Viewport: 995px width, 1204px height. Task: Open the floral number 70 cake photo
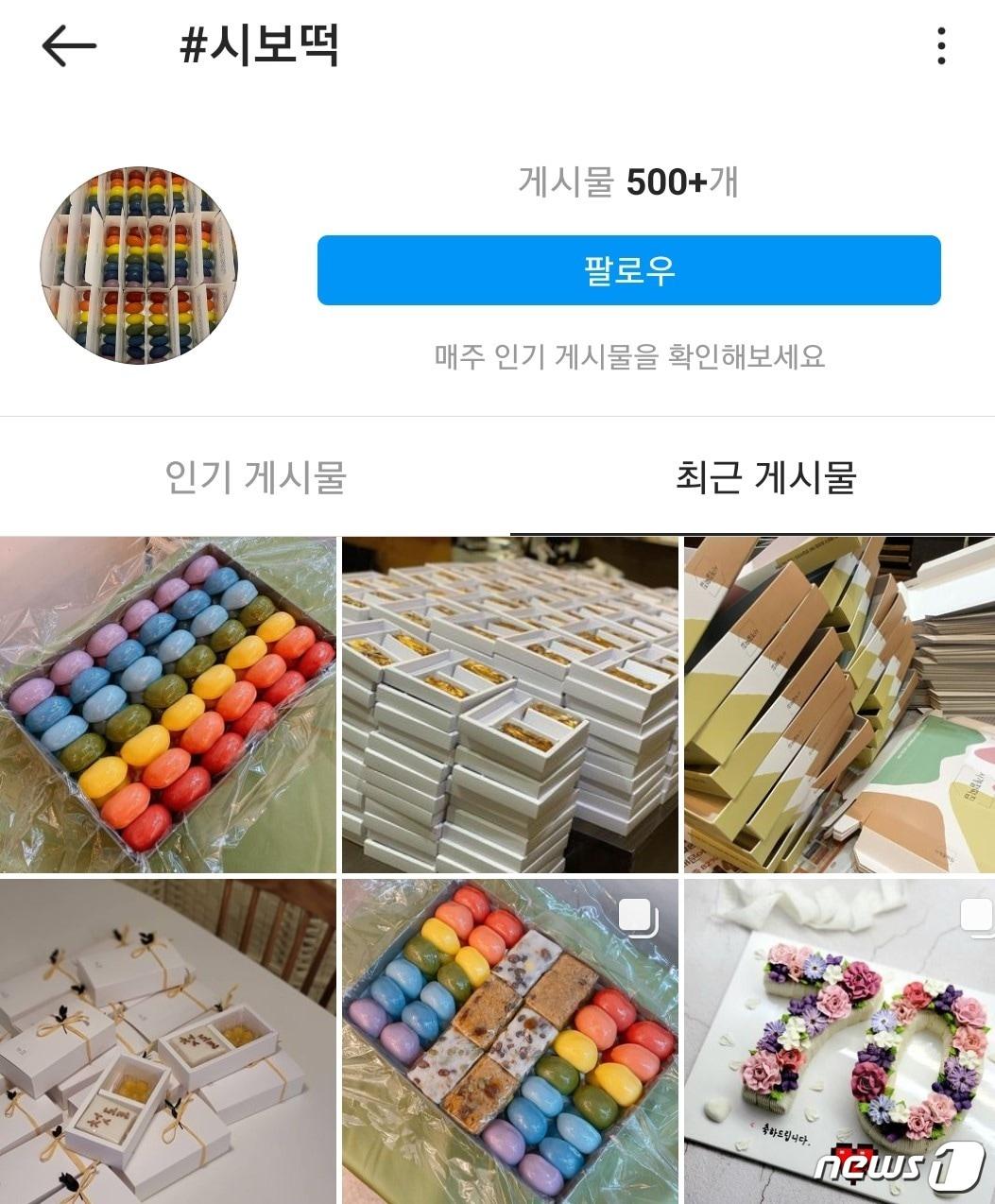tap(837, 1040)
